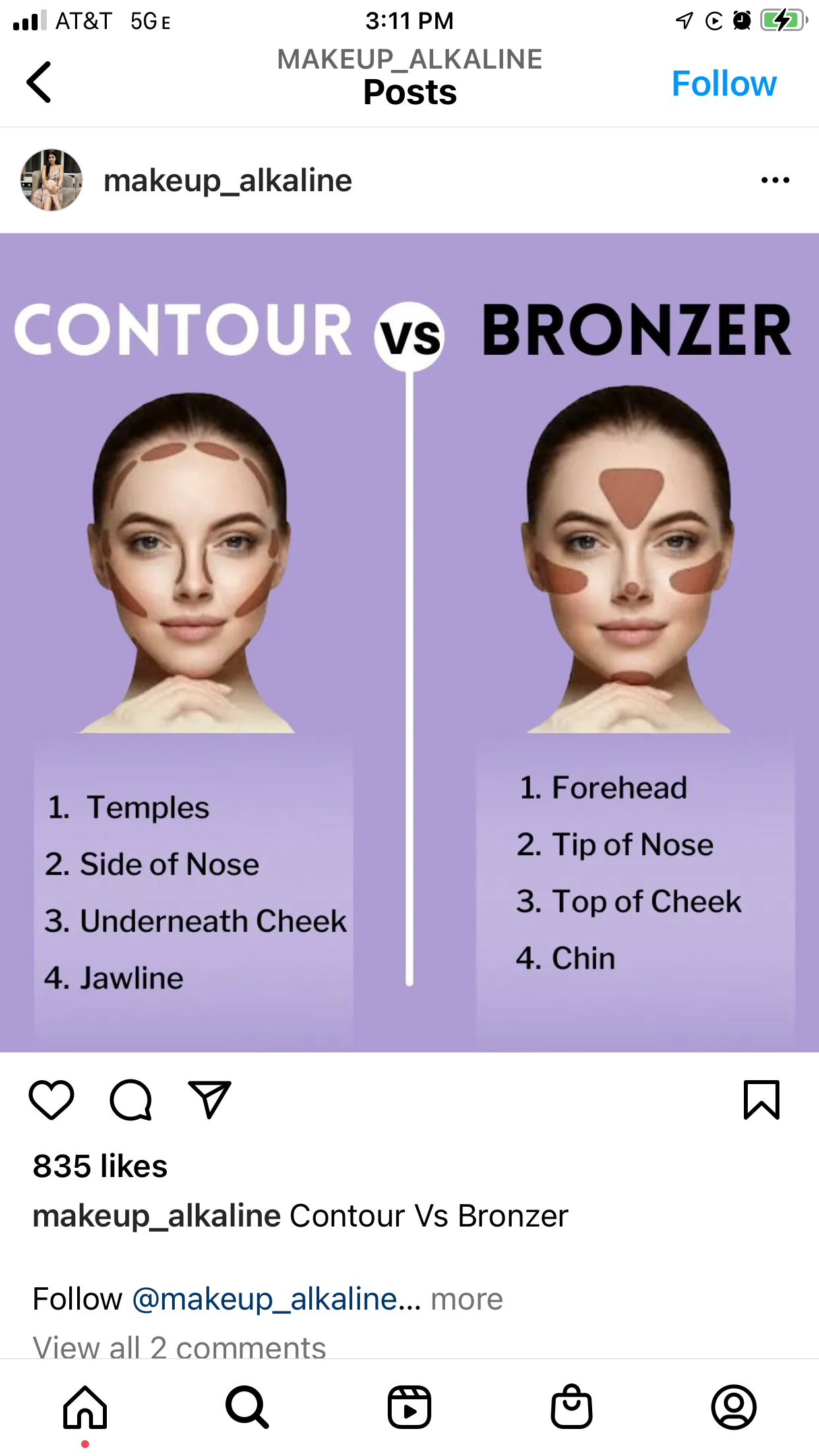Go back using the top-left arrow

click(x=40, y=82)
